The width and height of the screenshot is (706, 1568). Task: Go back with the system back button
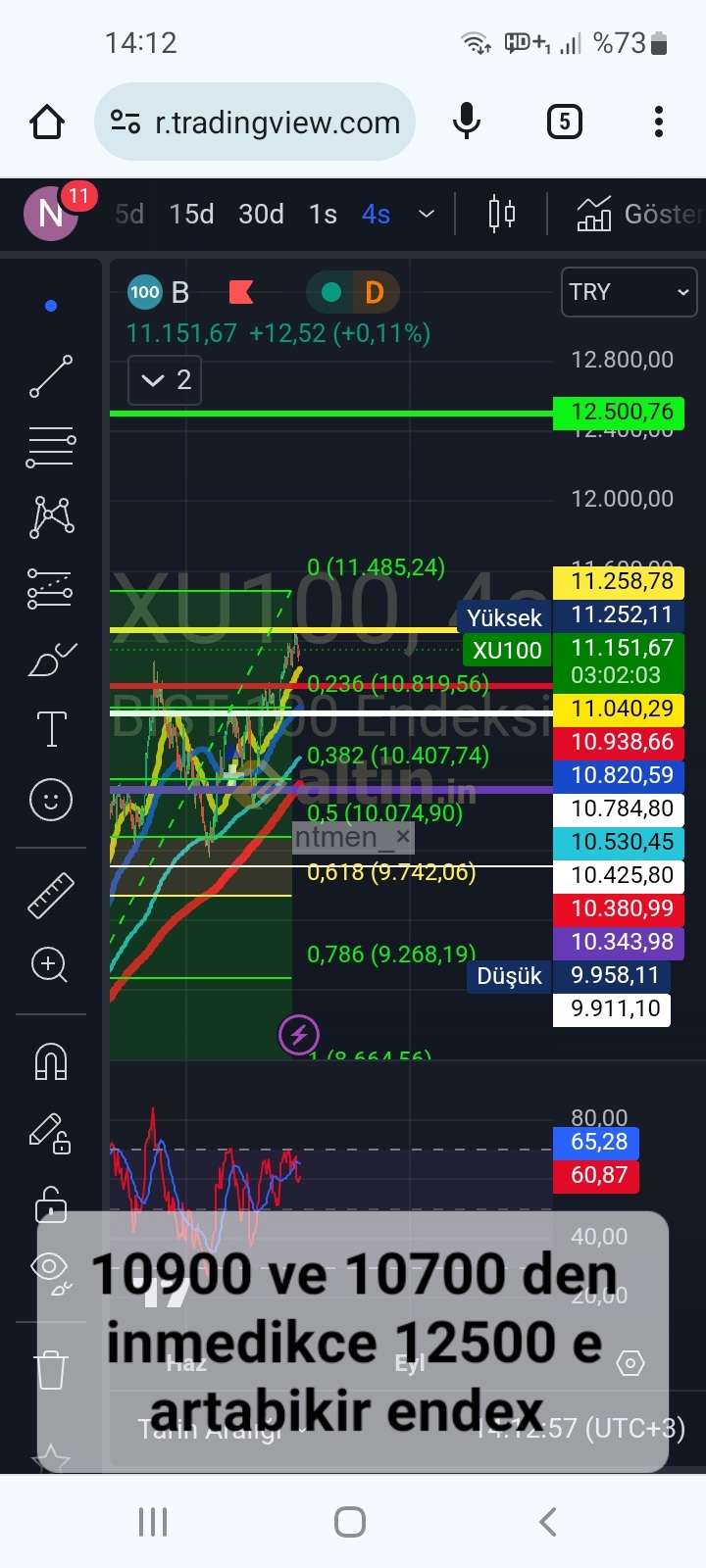[x=548, y=1522]
